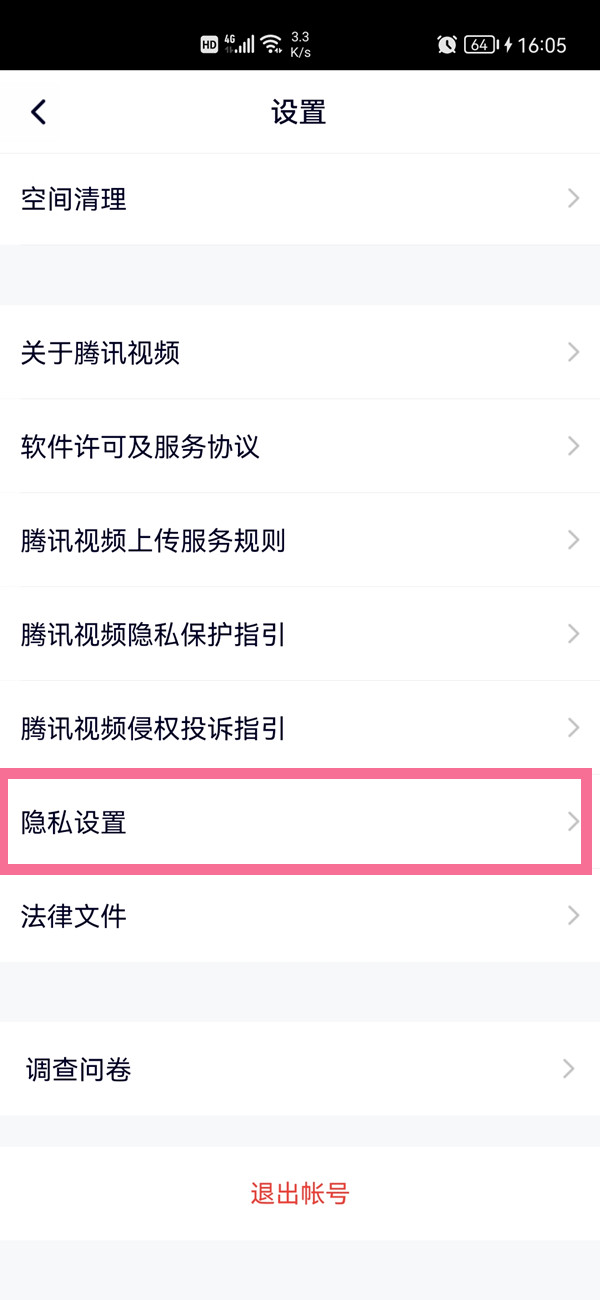The height and width of the screenshot is (1300, 600).
Task: Go back from the 设置 page
Action: coord(39,112)
